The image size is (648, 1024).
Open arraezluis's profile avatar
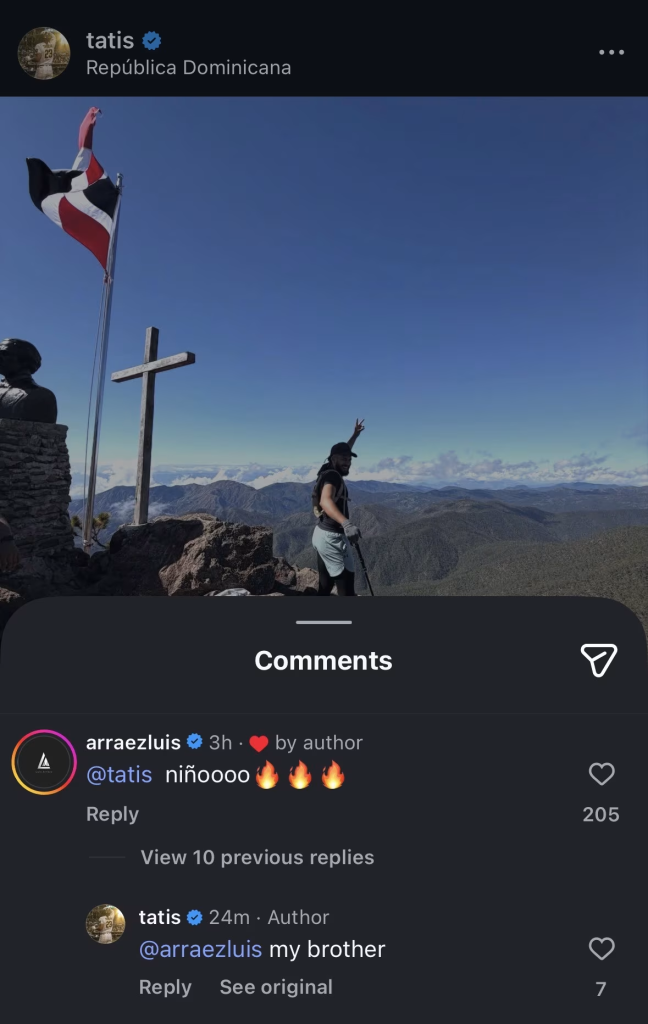(44, 762)
